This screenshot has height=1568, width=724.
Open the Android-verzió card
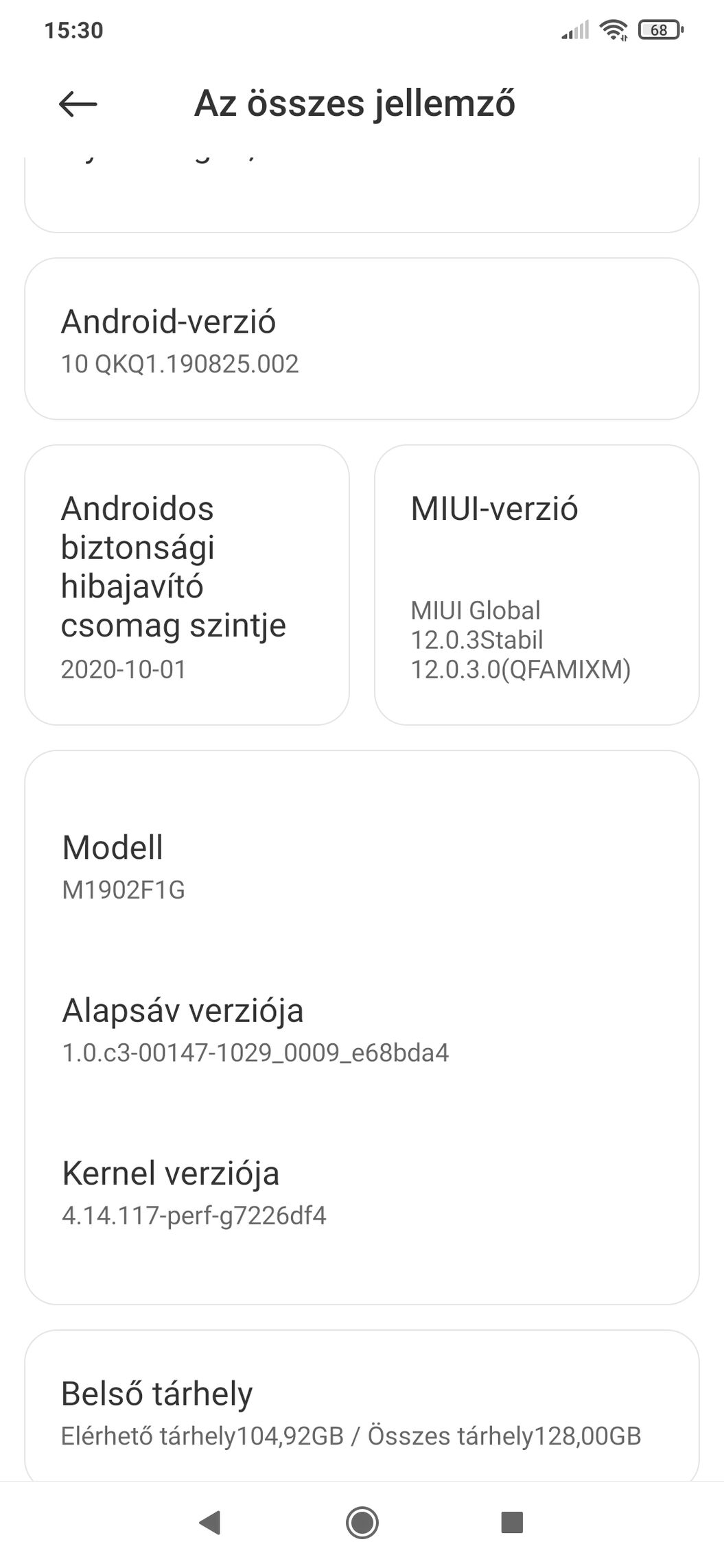[362, 339]
